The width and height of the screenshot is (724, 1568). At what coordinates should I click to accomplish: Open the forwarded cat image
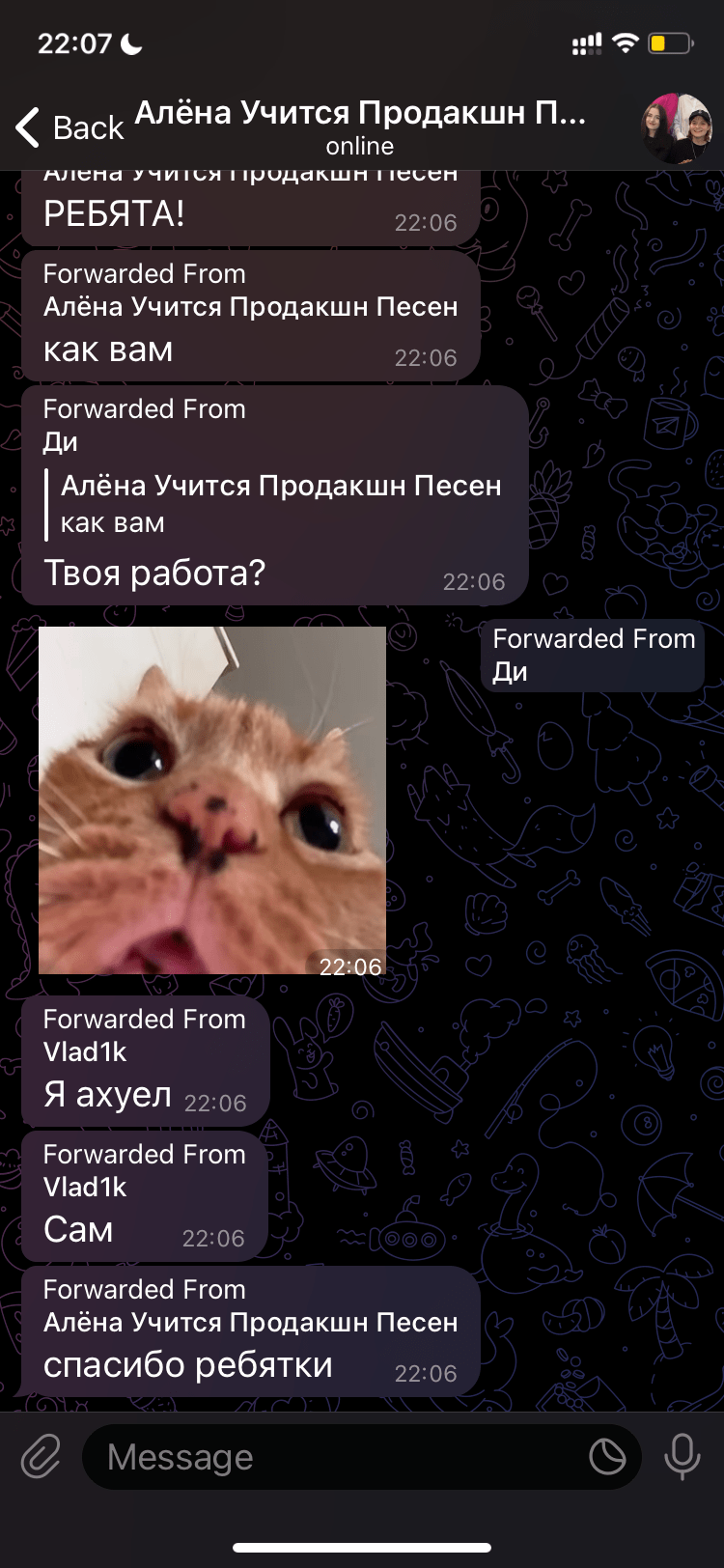pos(212,799)
